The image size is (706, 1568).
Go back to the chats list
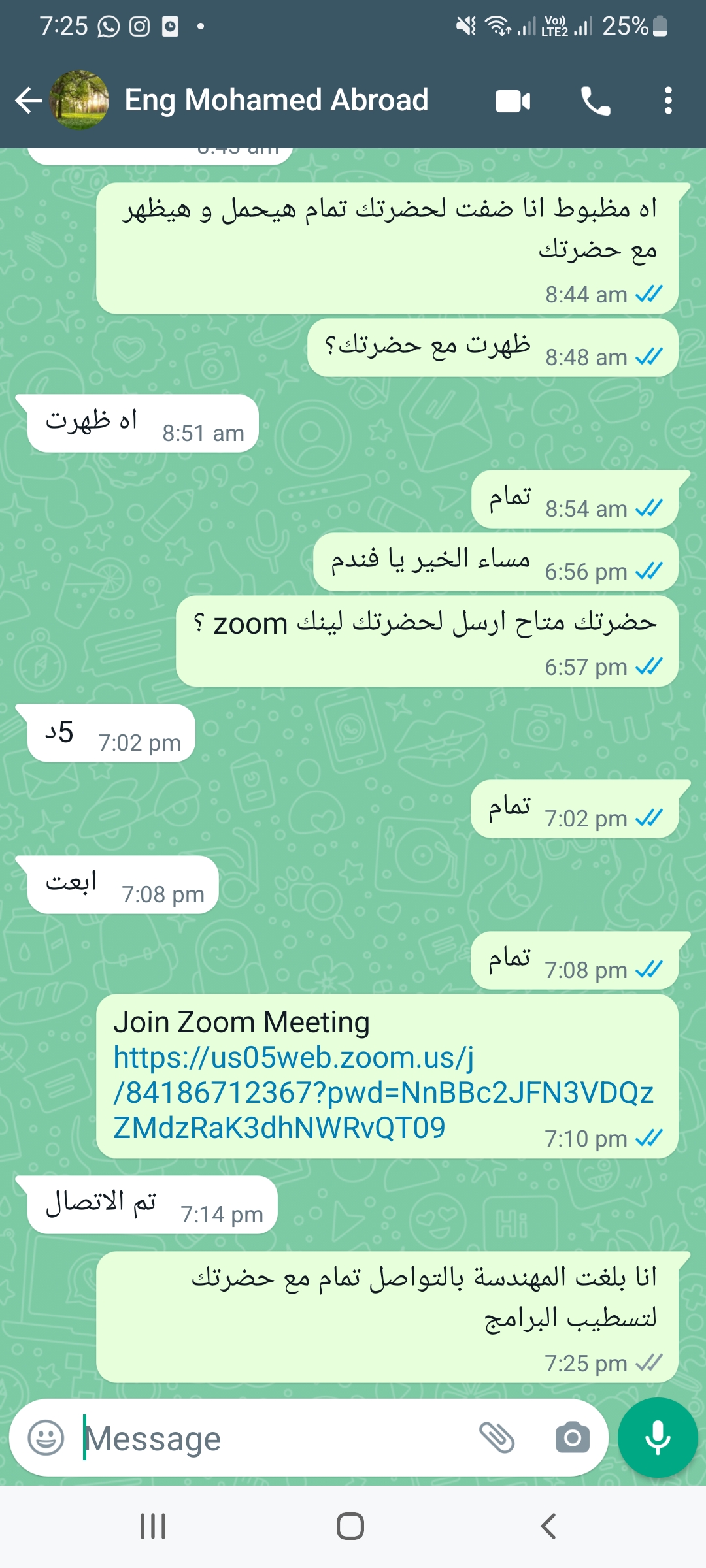(28, 101)
